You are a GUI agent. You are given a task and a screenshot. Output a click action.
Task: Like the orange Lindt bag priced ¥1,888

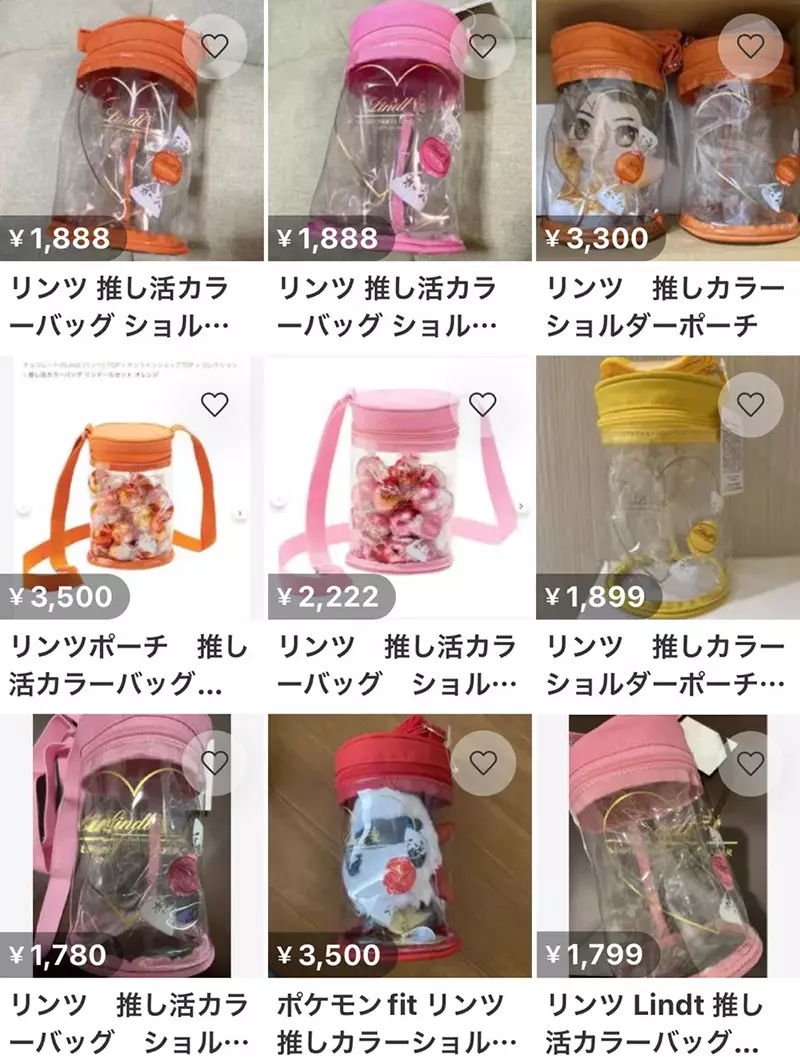(x=215, y=45)
